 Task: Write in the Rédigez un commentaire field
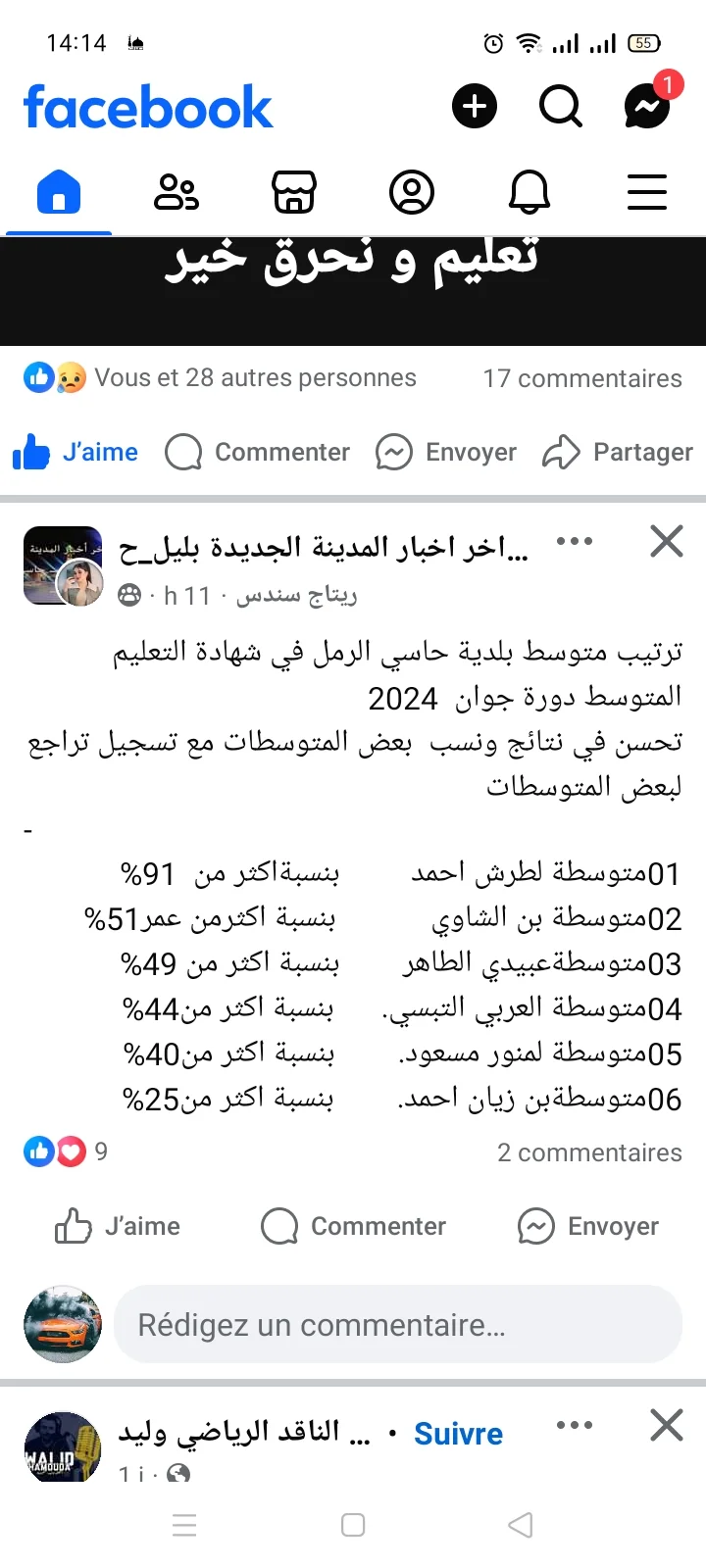pyautogui.click(x=397, y=1325)
